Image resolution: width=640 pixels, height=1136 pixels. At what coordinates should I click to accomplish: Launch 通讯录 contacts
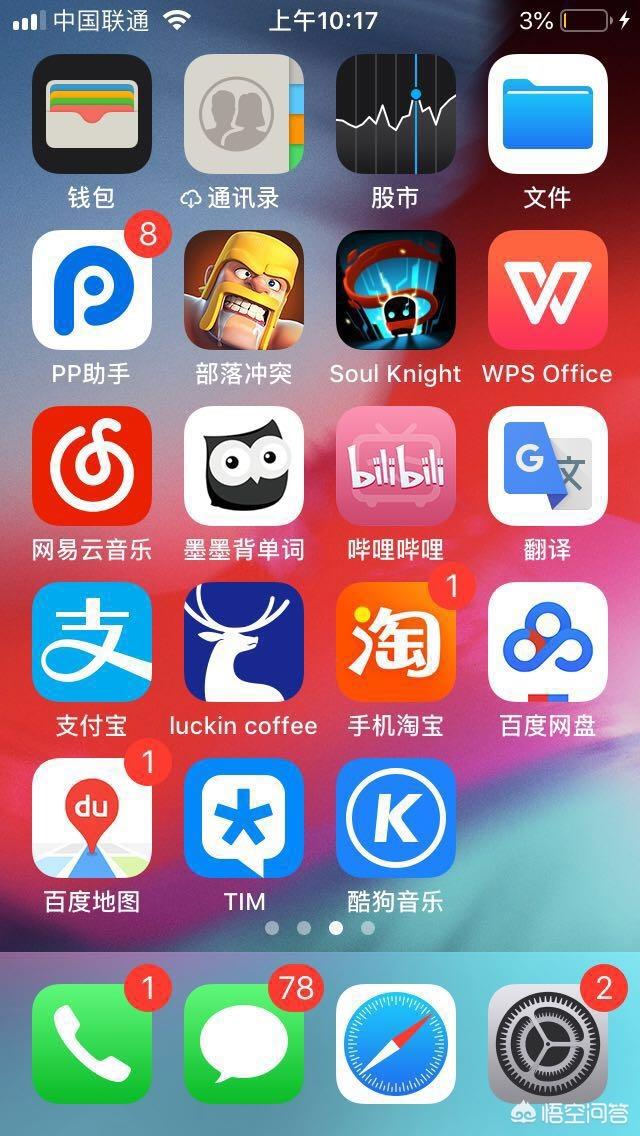click(x=244, y=114)
